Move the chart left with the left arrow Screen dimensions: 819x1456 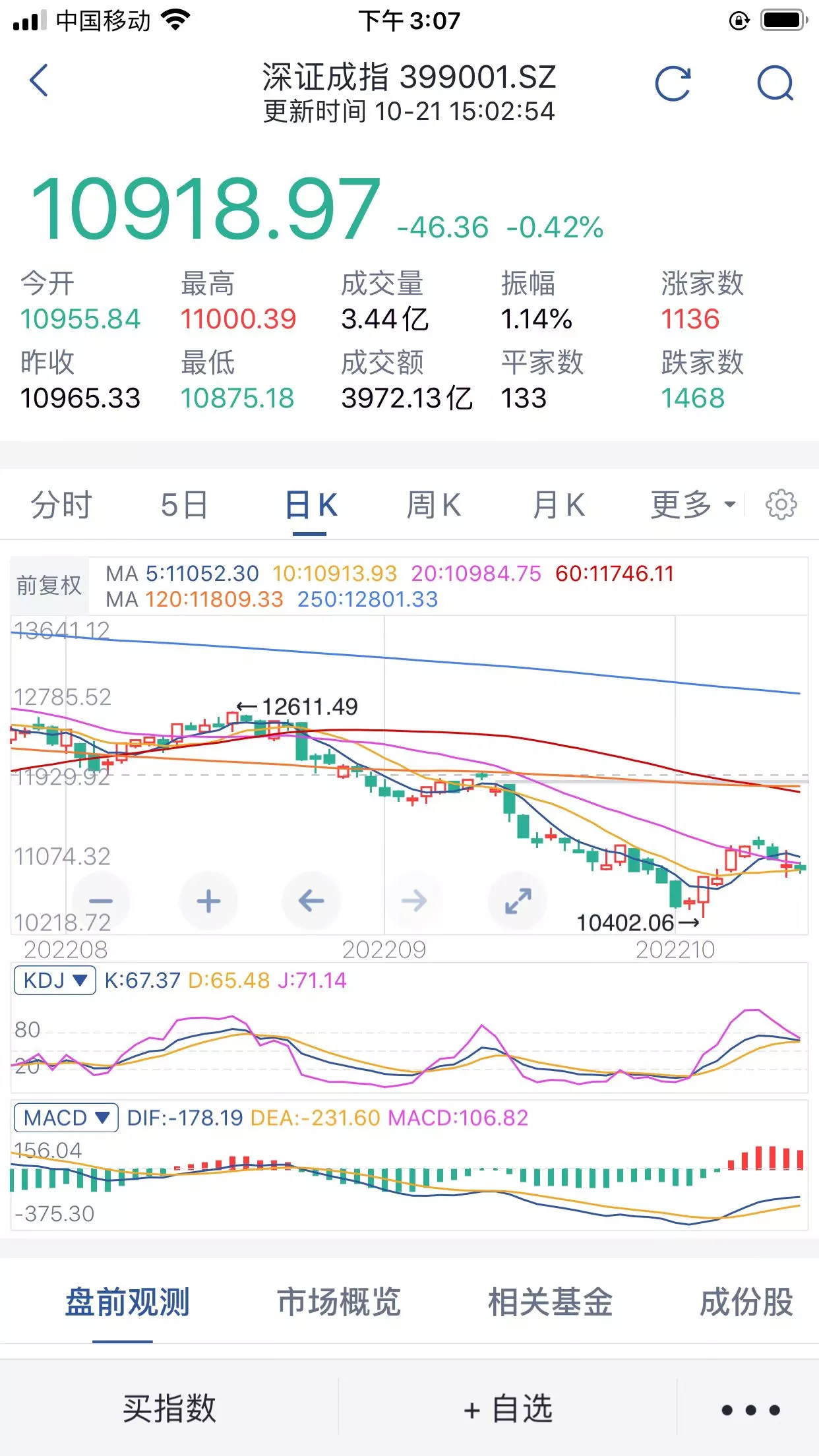(x=311, y=901)
